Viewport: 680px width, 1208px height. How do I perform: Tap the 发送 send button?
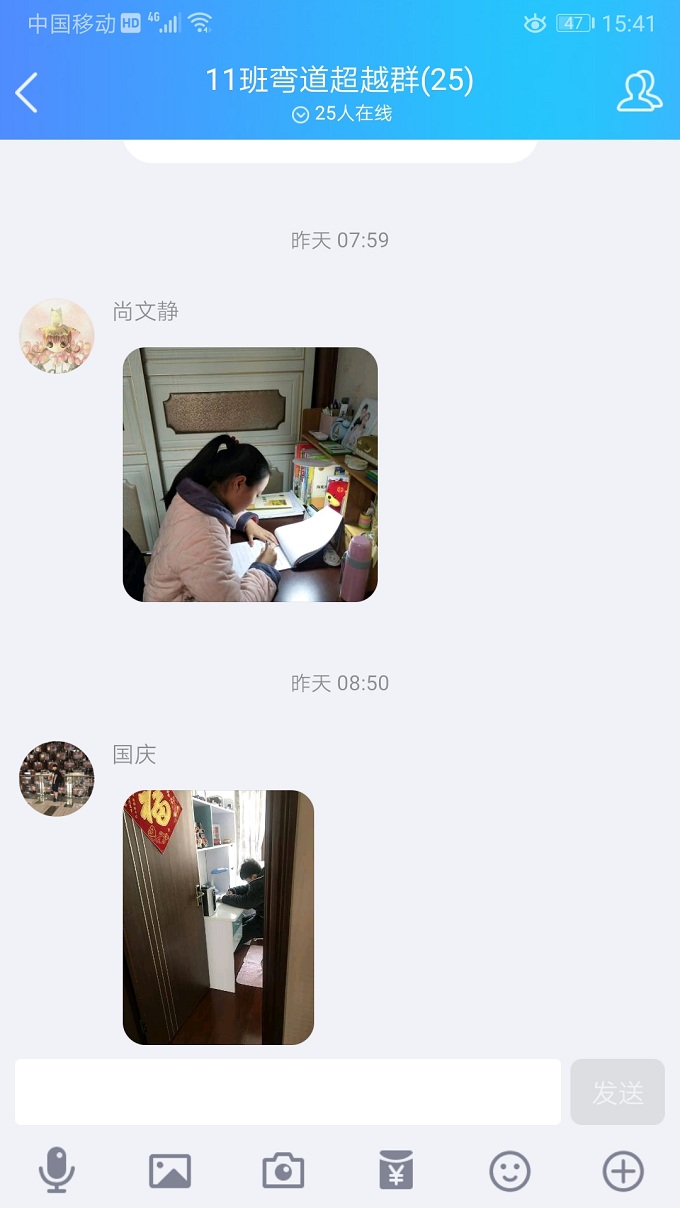617,1092
